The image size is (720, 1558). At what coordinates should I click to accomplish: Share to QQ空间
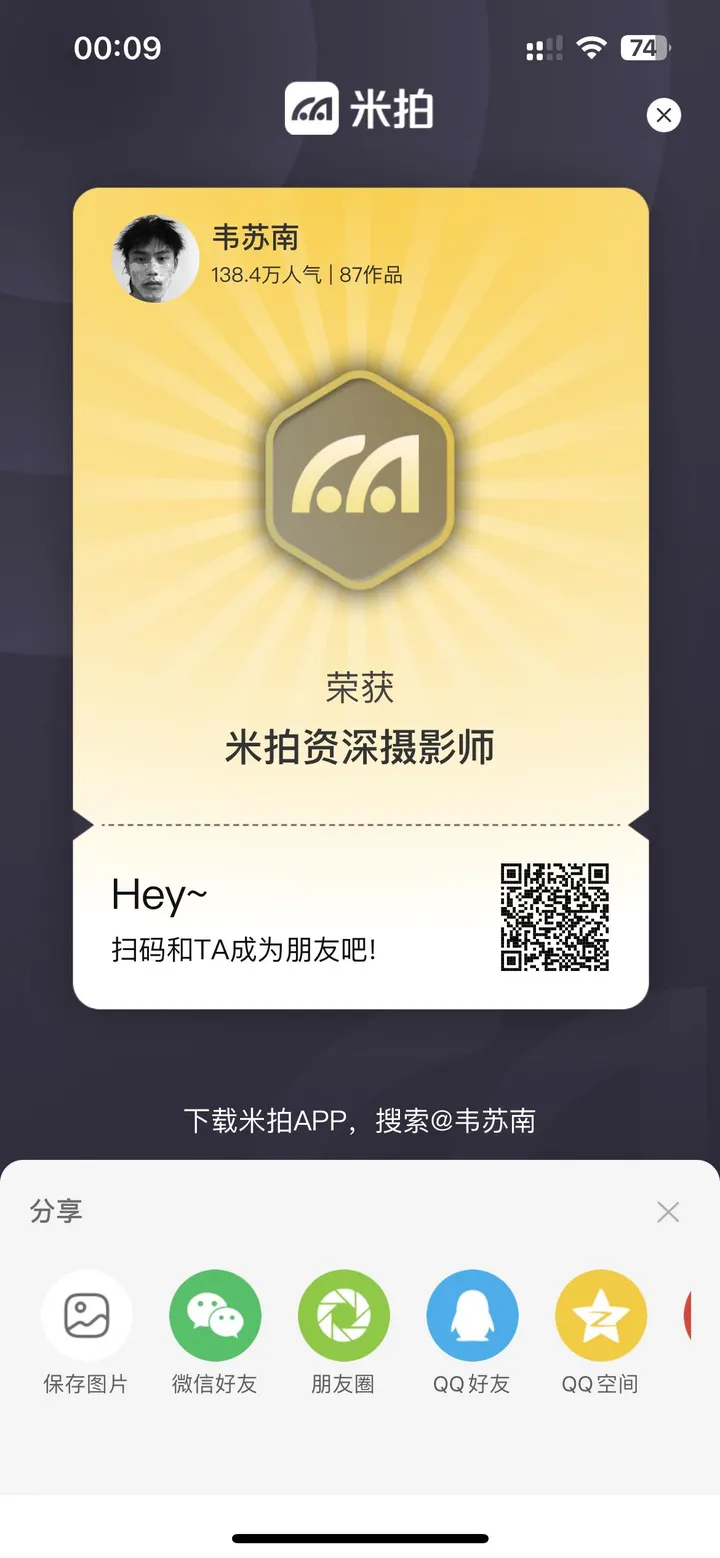click(x=600, y=1316)
